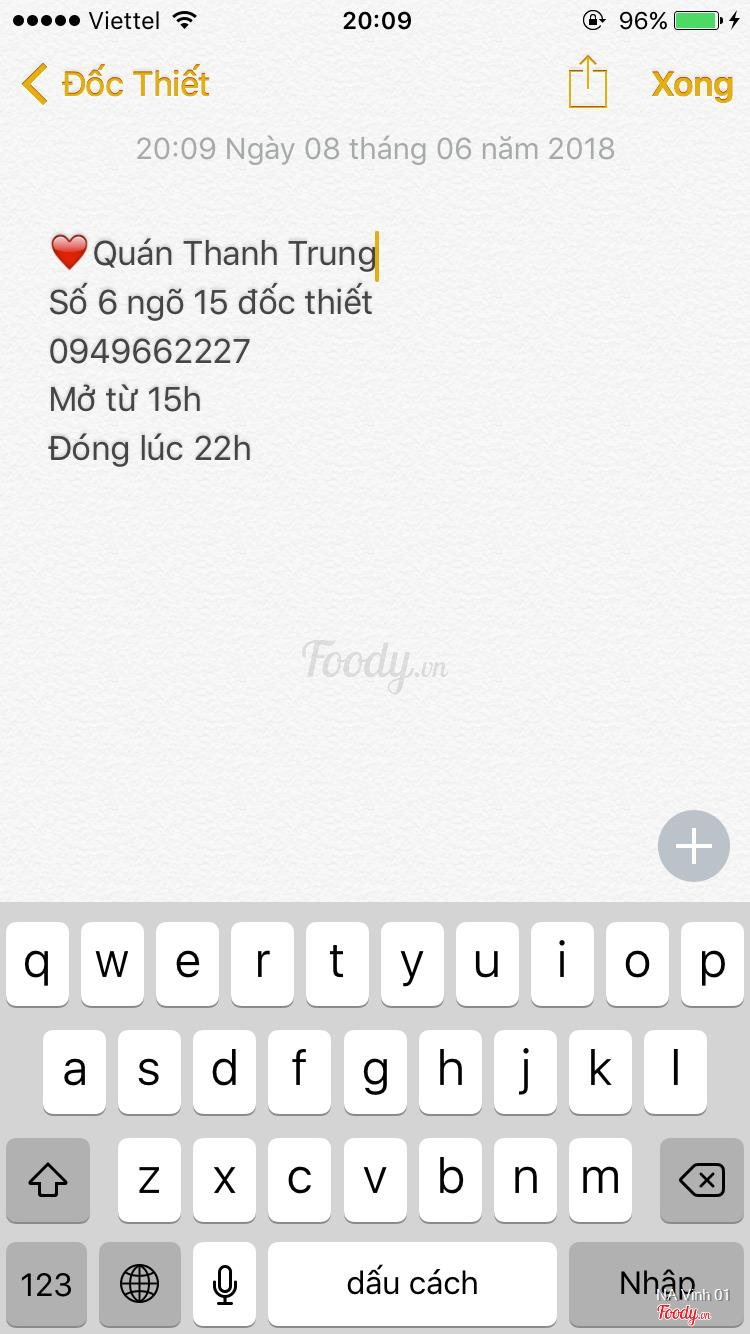Image resolution: width=750 pixels, height=1334 pixels.
Task: Tap the backspace key
Action: 702,1180
